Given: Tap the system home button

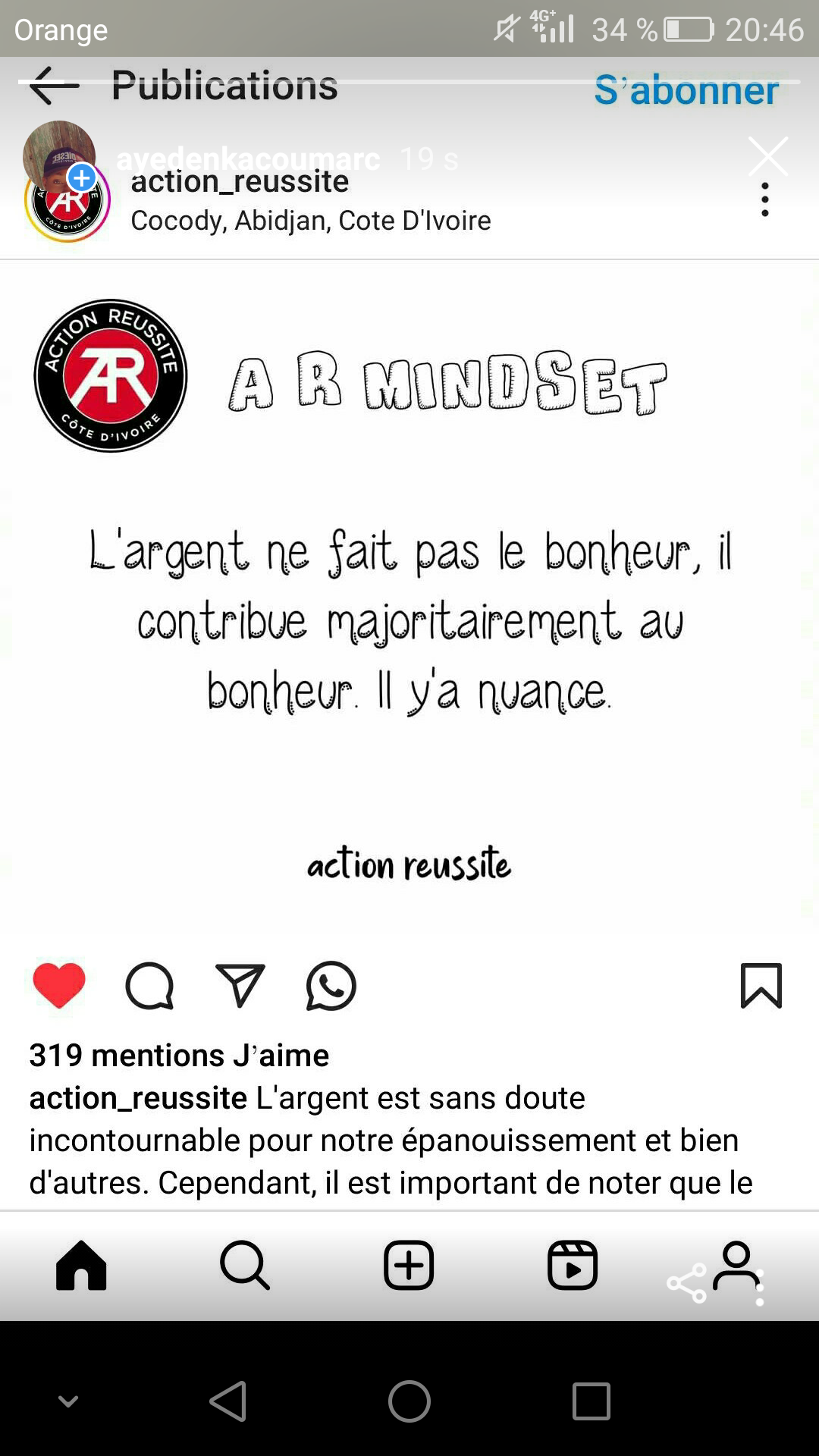Looking at the screenshot, I should pos(409,1401).
